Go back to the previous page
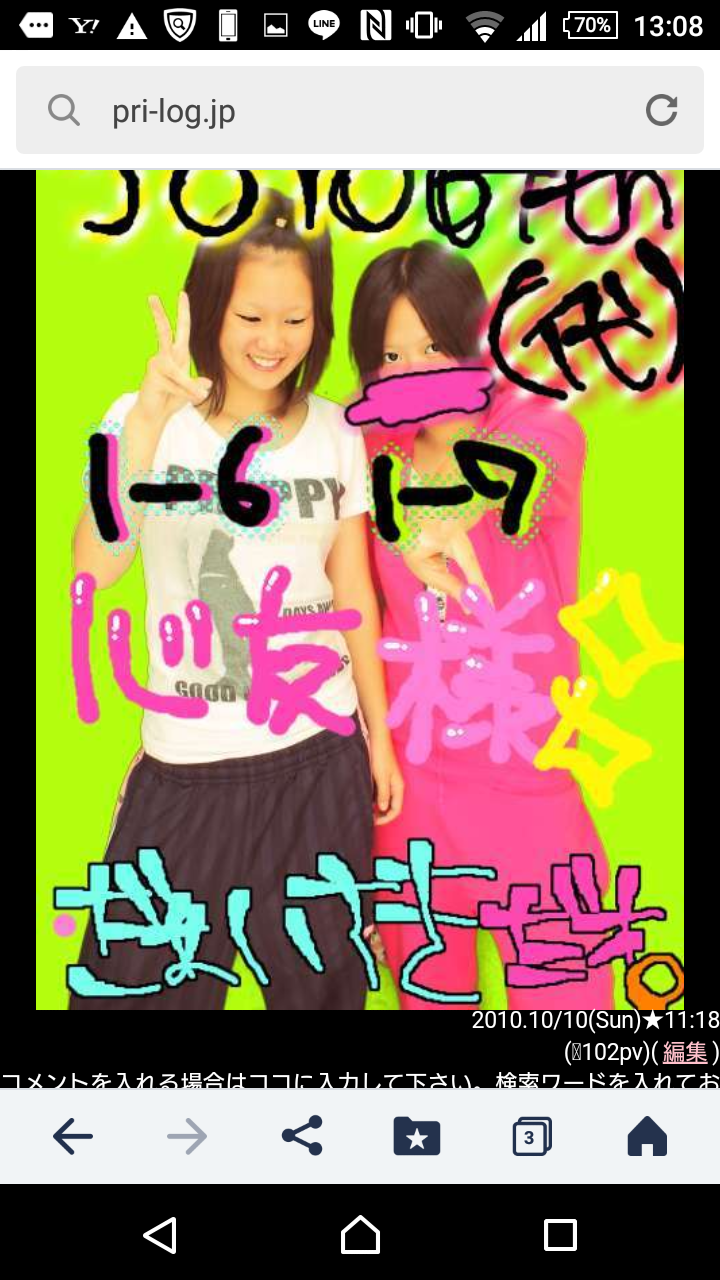The image size is (720, 1280). click(72, 1136)
